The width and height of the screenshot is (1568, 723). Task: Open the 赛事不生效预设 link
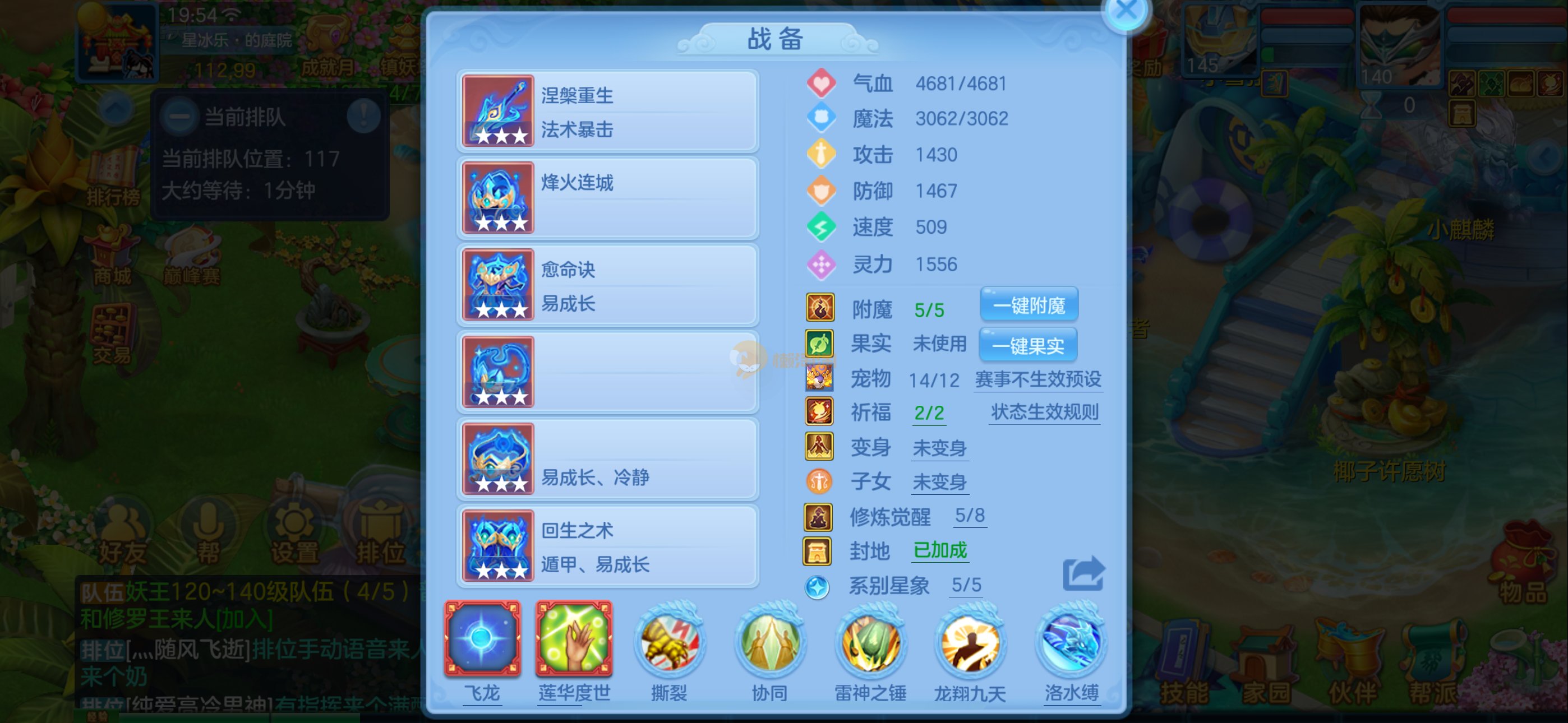tap(1038, 380)
